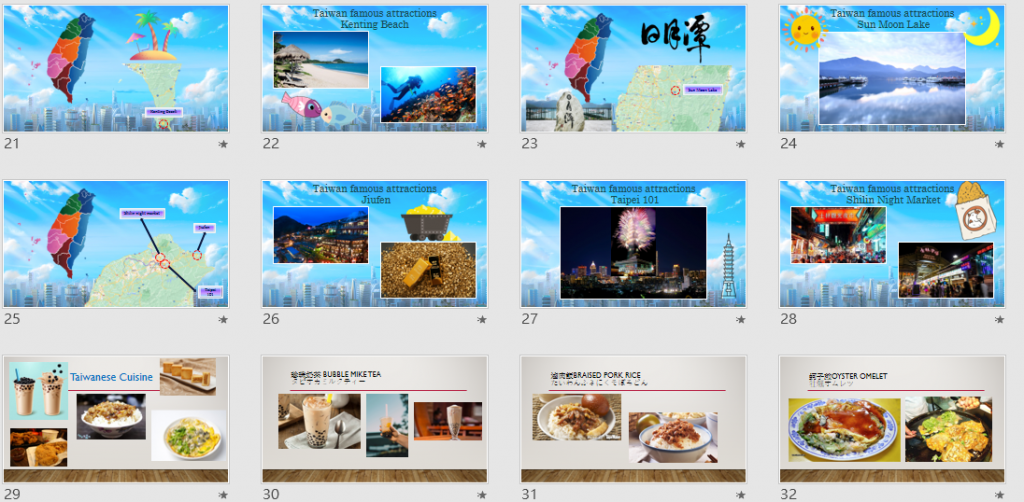Screen dimensions: 1024x502
Task: Select slide 25 with the northern Taiwan map
Action: (x=116, y=244)
